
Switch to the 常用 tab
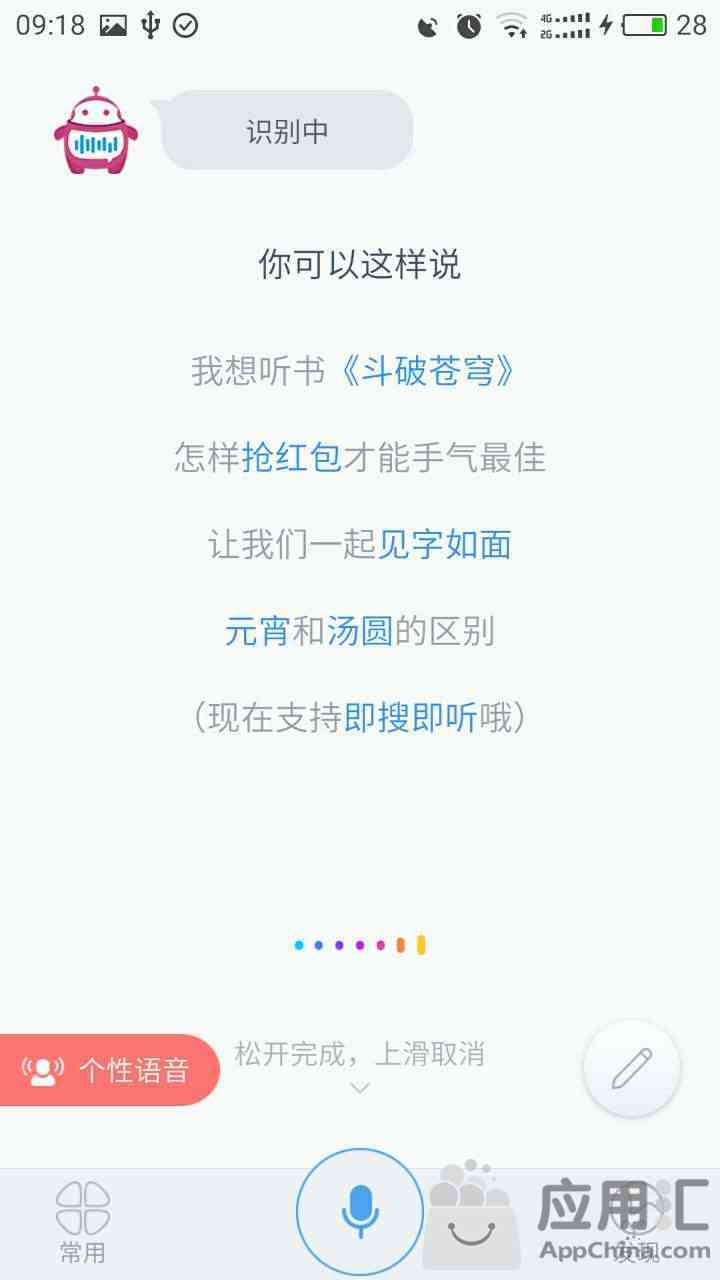[x=82, y=1222]
